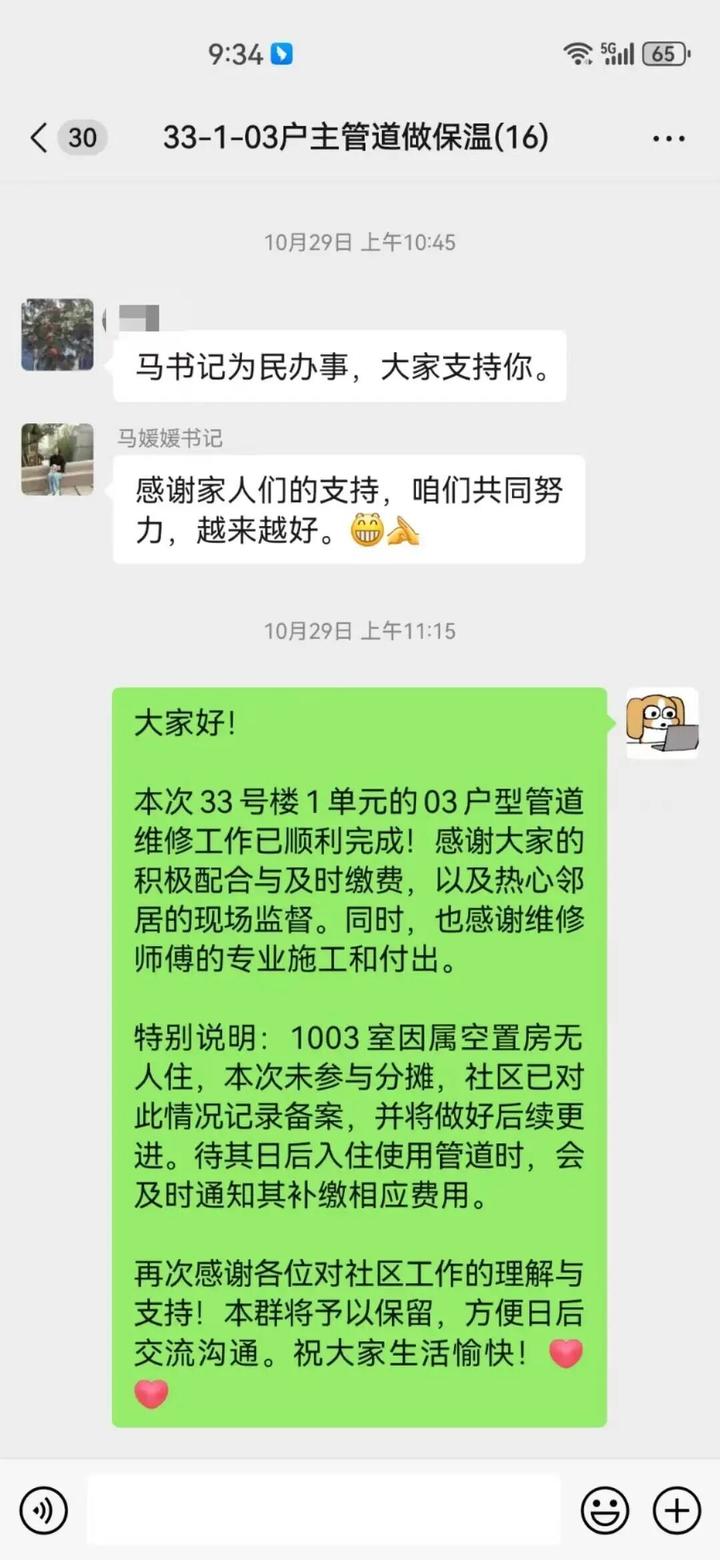Open avatar beside 马书记为民办事 message
The width and height of the screenshot is (720, 1560).
[x=57, y=334]
